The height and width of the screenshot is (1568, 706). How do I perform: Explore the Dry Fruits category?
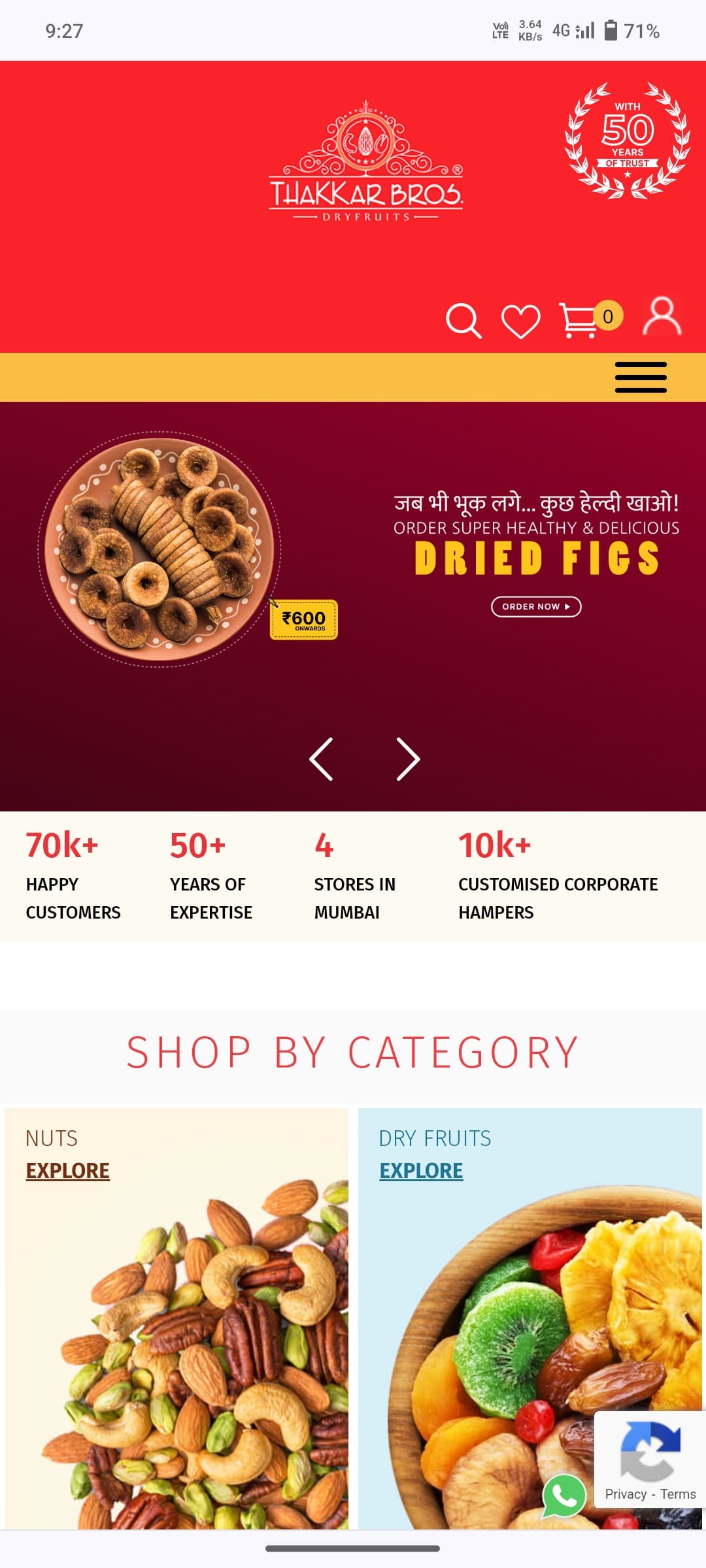421,1171
